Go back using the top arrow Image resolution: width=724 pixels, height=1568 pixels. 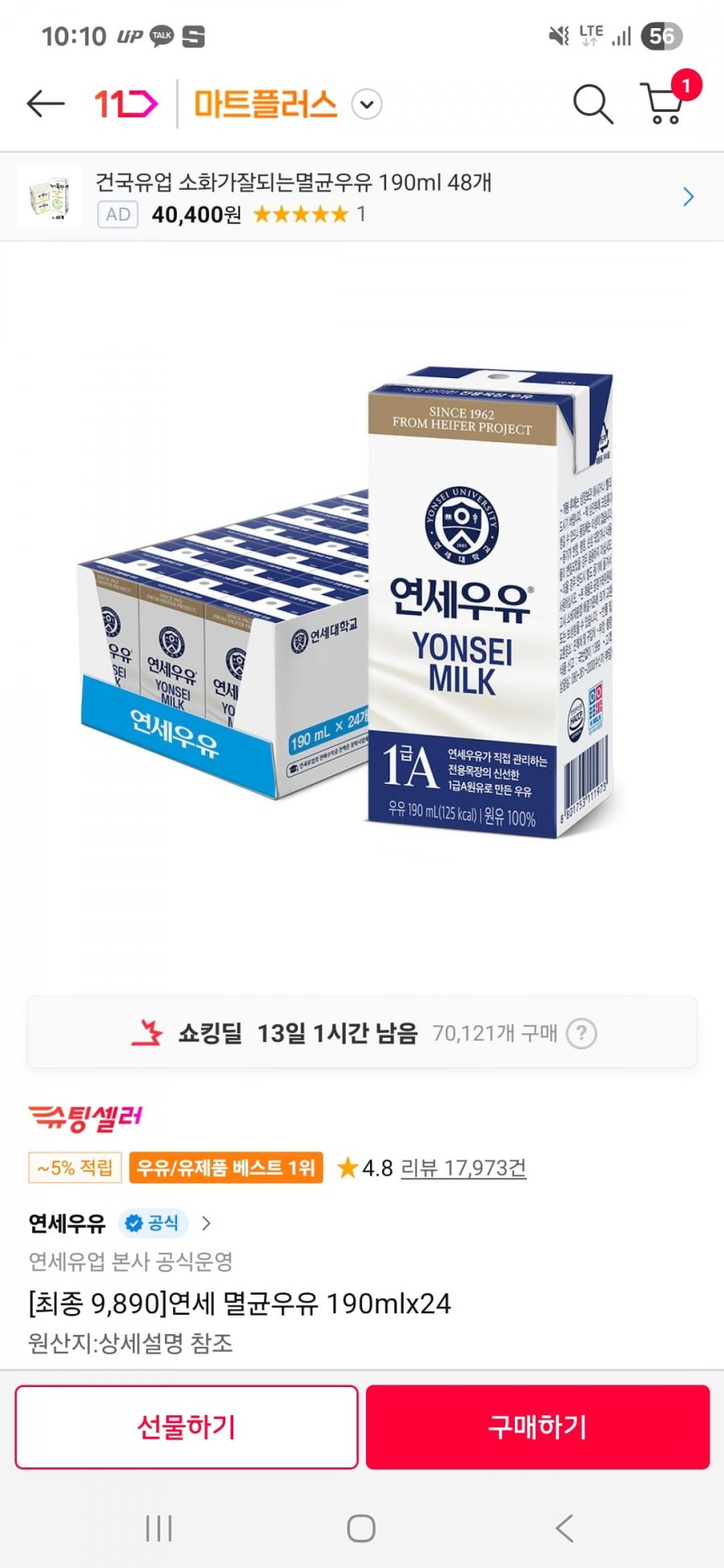click(45, 104)
